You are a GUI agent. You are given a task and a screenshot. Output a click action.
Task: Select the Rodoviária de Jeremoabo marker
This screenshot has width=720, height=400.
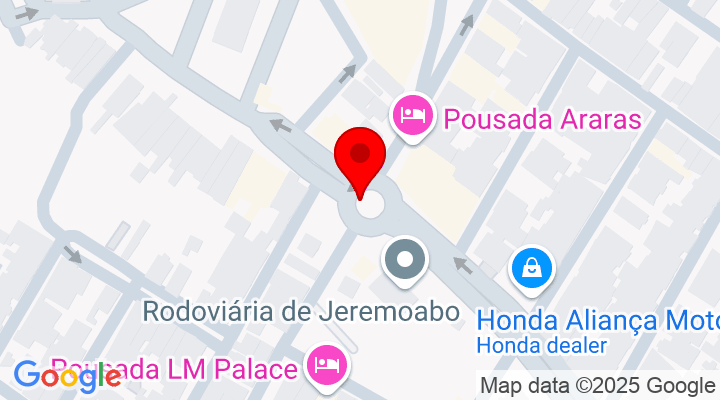(405, 259)
